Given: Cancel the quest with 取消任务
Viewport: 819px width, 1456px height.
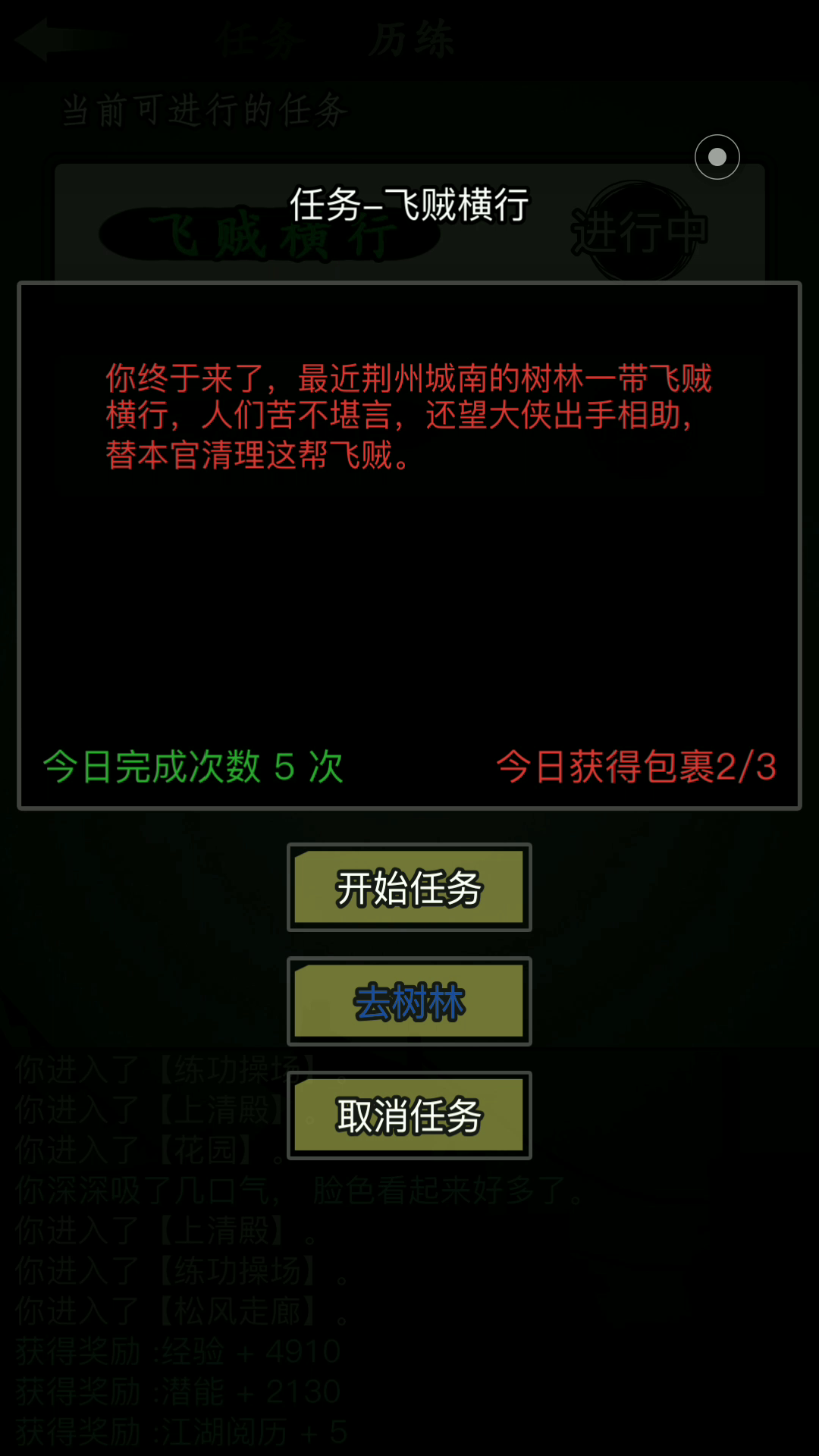Looking at the screenshot, I should point(409,1116).
